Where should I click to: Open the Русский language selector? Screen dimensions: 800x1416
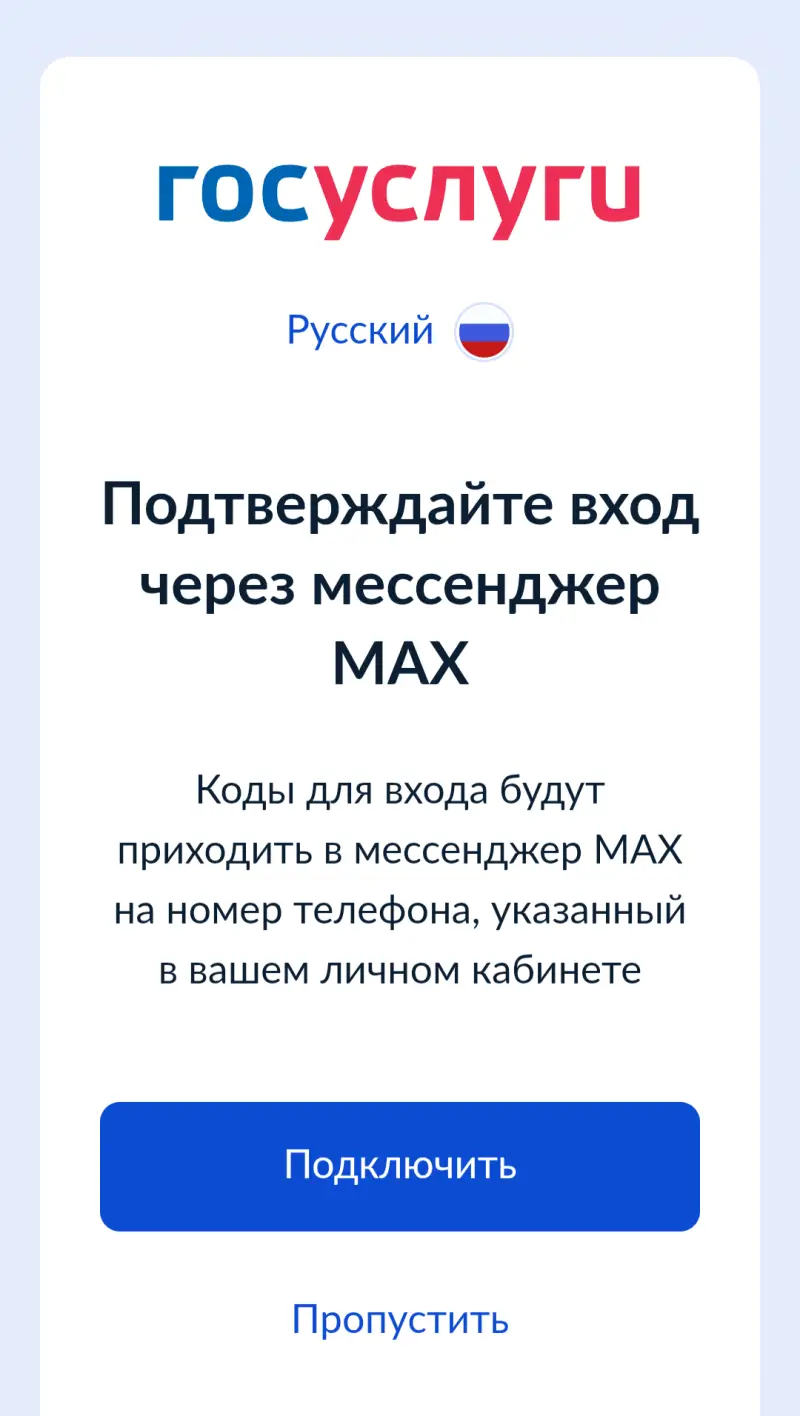(399, 331)
